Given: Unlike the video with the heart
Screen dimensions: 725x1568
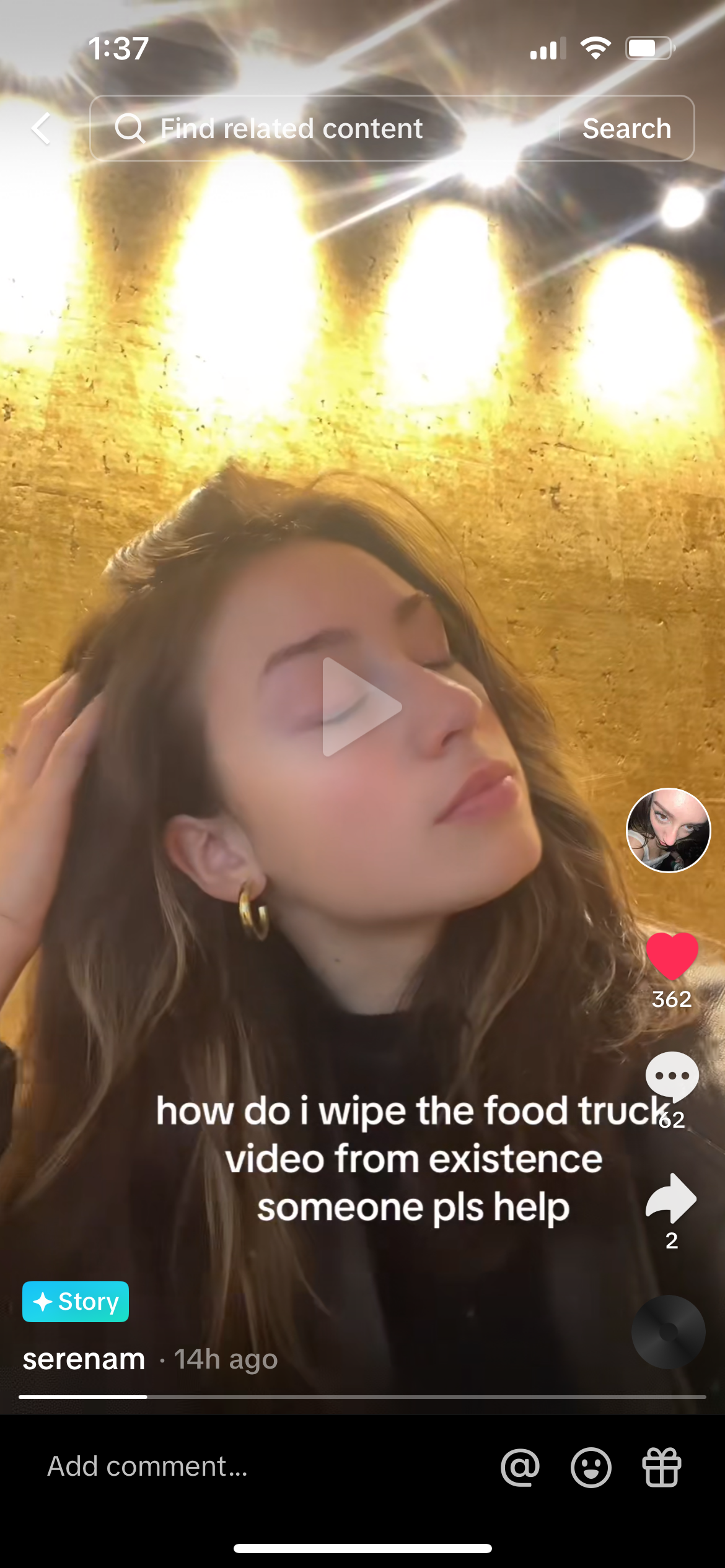Looking at the screenshot, I should point(672,956).
